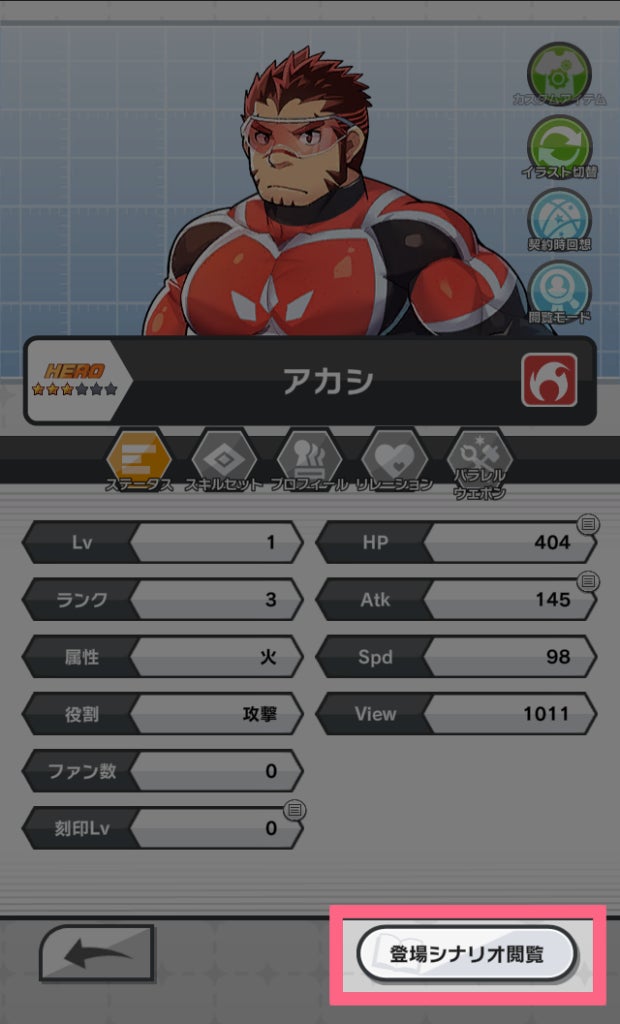Go back with the arrow button
This screenshot has height=1024, width=620.
(97, 952)
